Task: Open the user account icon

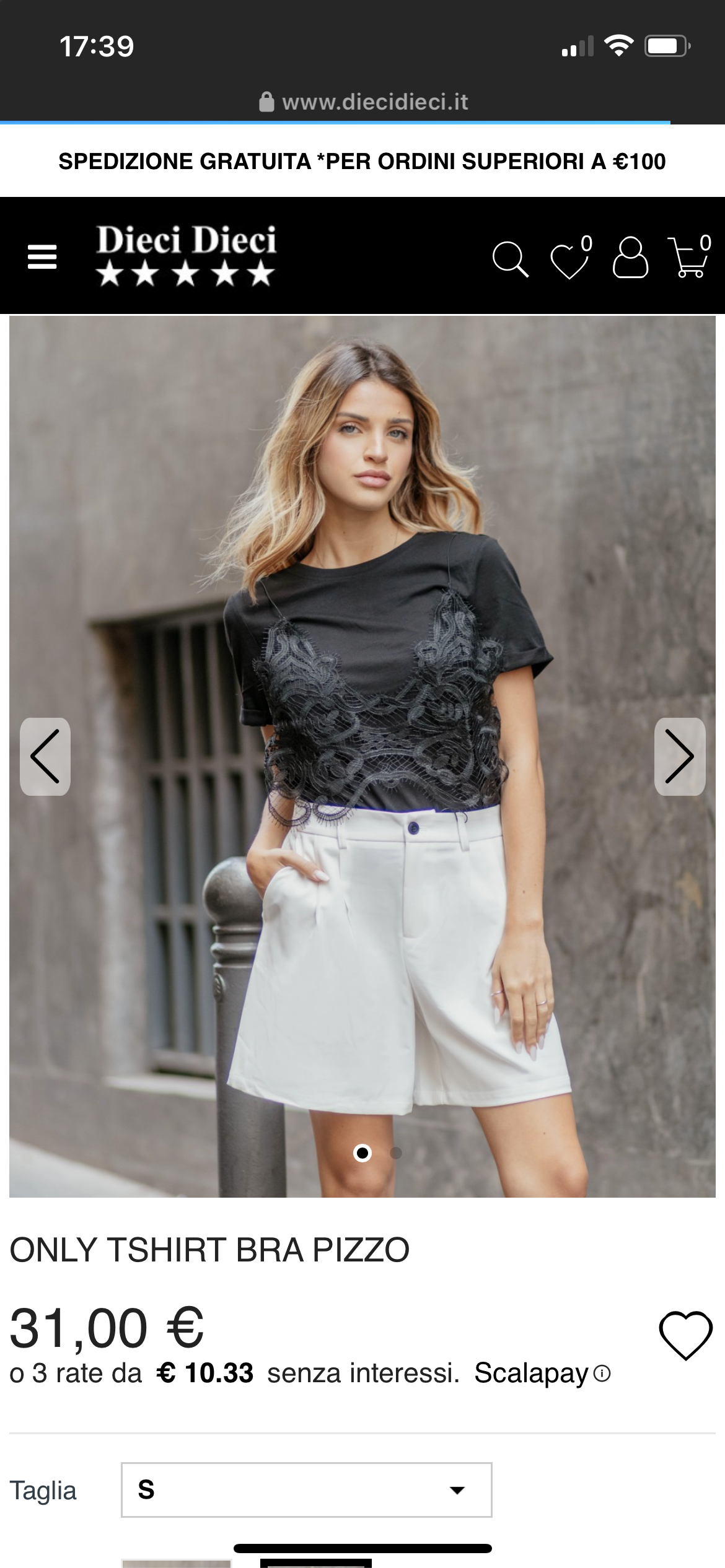Action: 630,257
